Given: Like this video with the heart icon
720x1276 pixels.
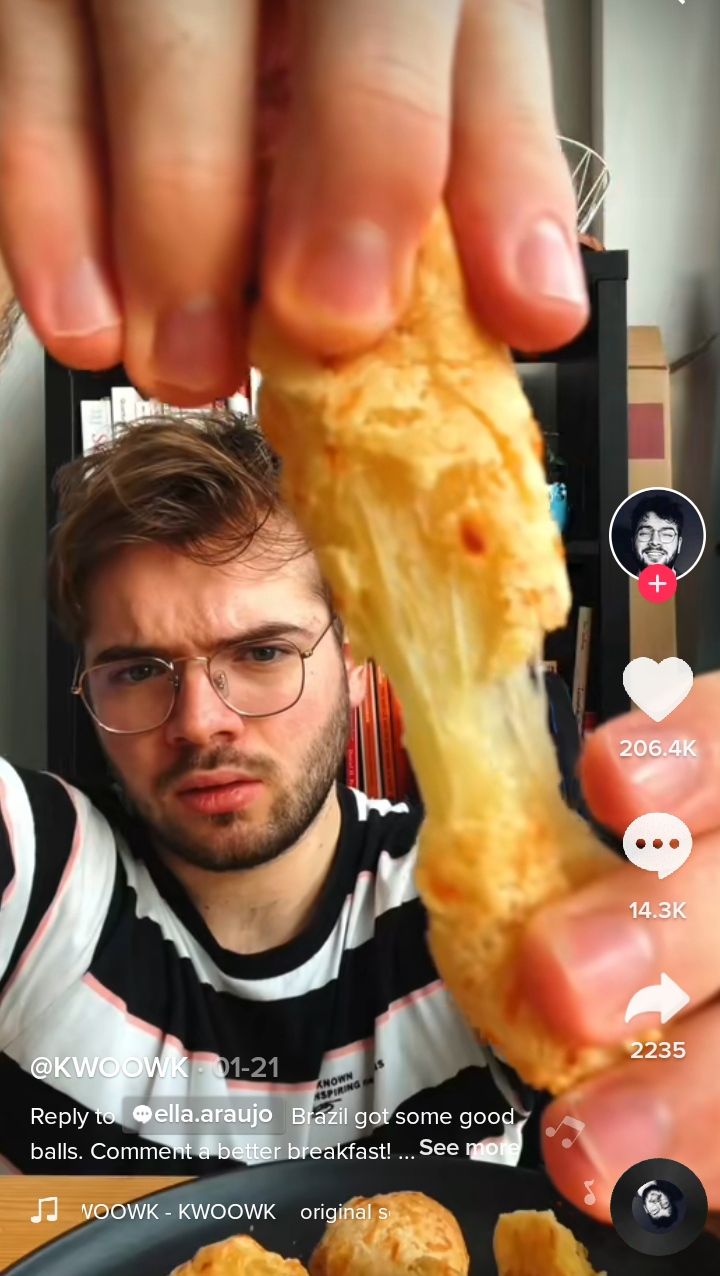Looking at the screenshot, I should click(657, 690).
